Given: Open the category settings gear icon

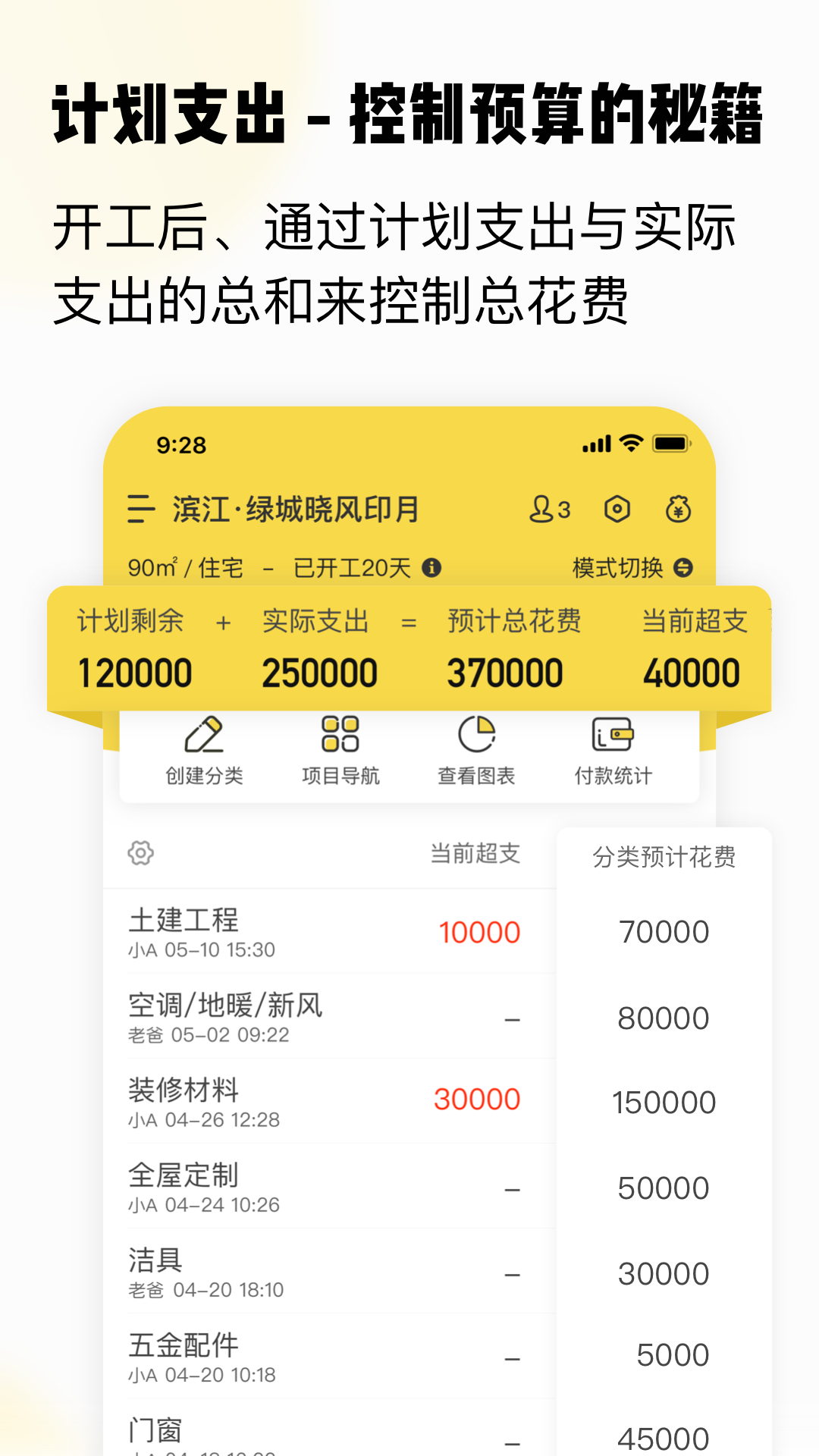Looking at the screenshot, I should (141, 852).
